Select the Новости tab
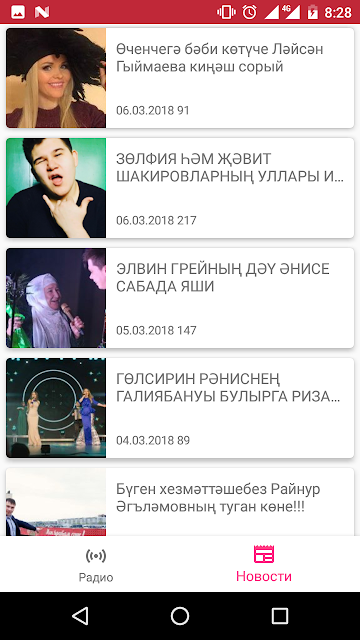 click(x=264, y=564)
